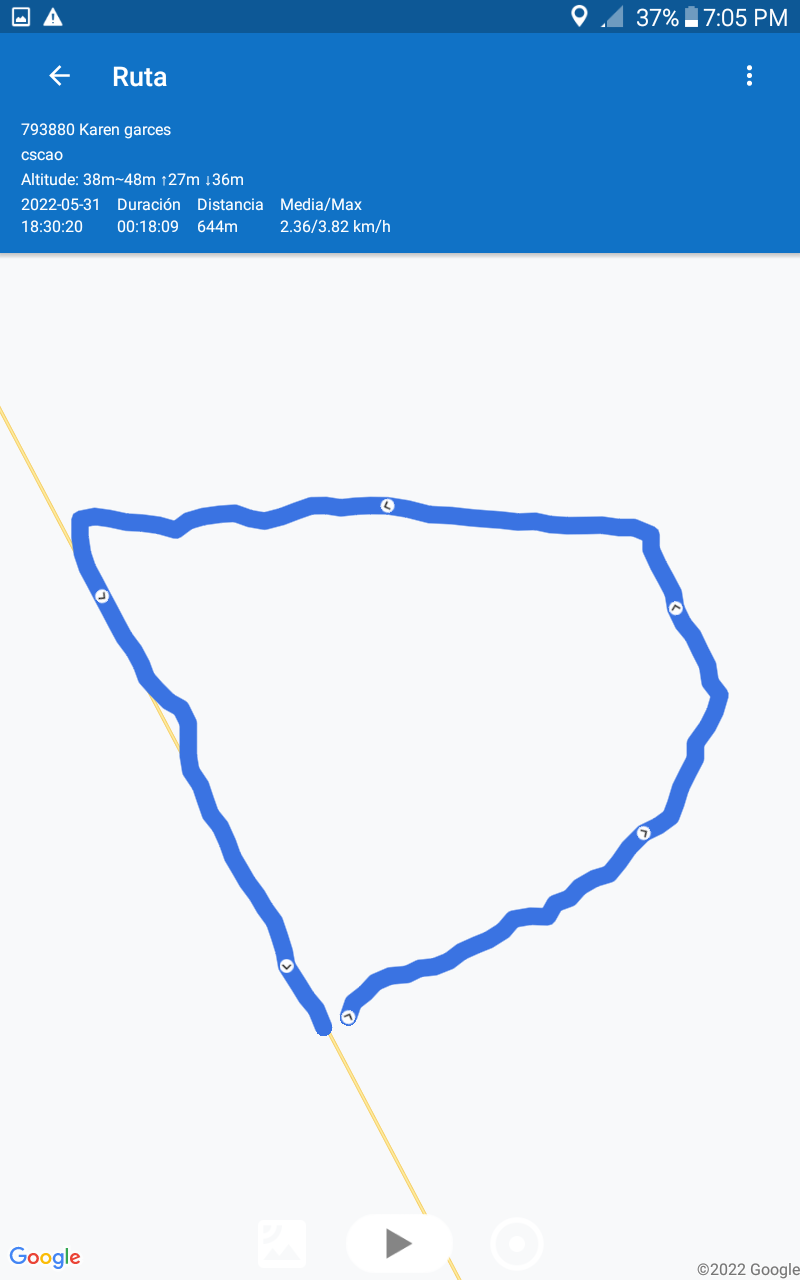Go back from the Ruta screen
The height and width of the screenshot is (1280, 800).
60,76
